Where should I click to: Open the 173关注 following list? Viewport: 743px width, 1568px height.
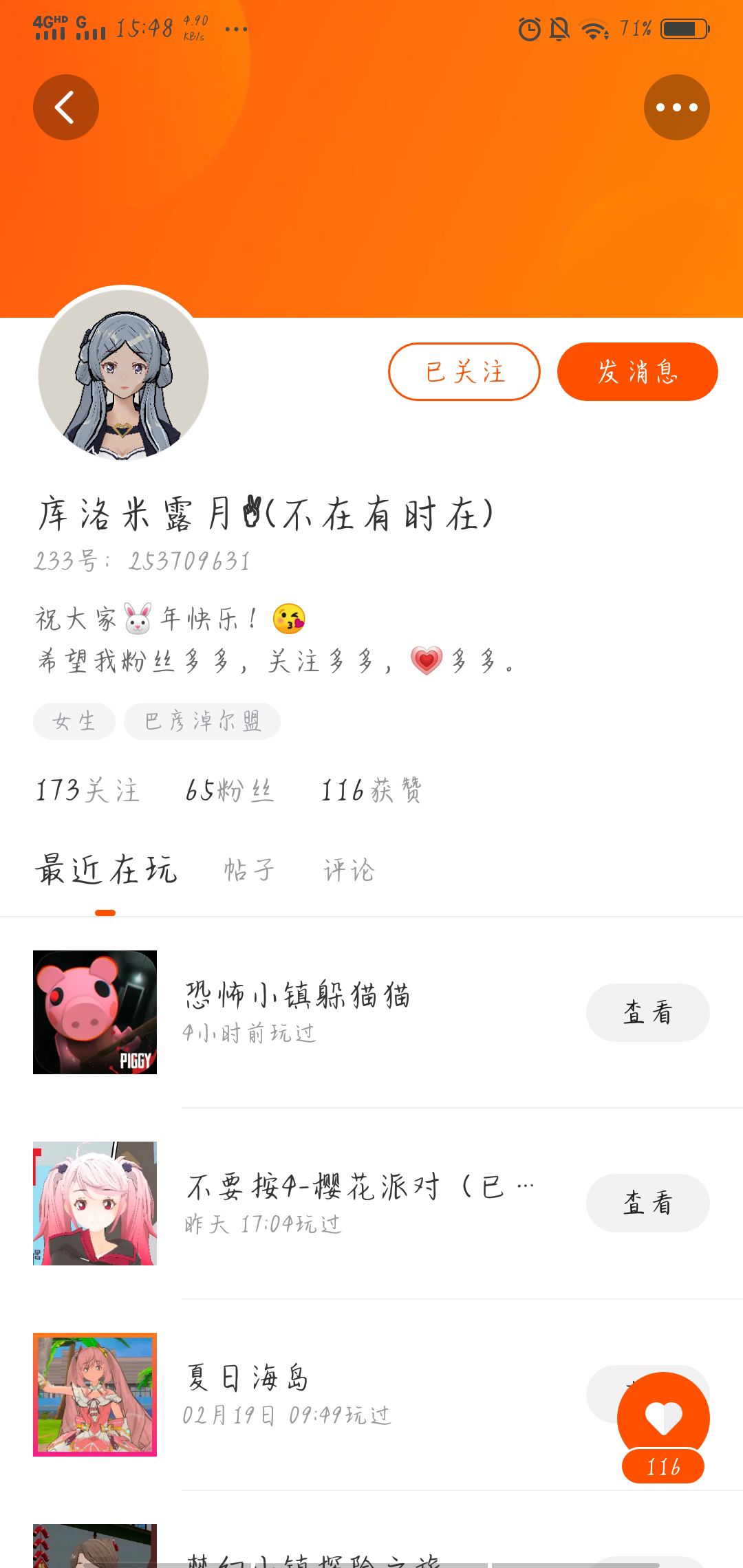pyautogui.click(x=87, y=790)
